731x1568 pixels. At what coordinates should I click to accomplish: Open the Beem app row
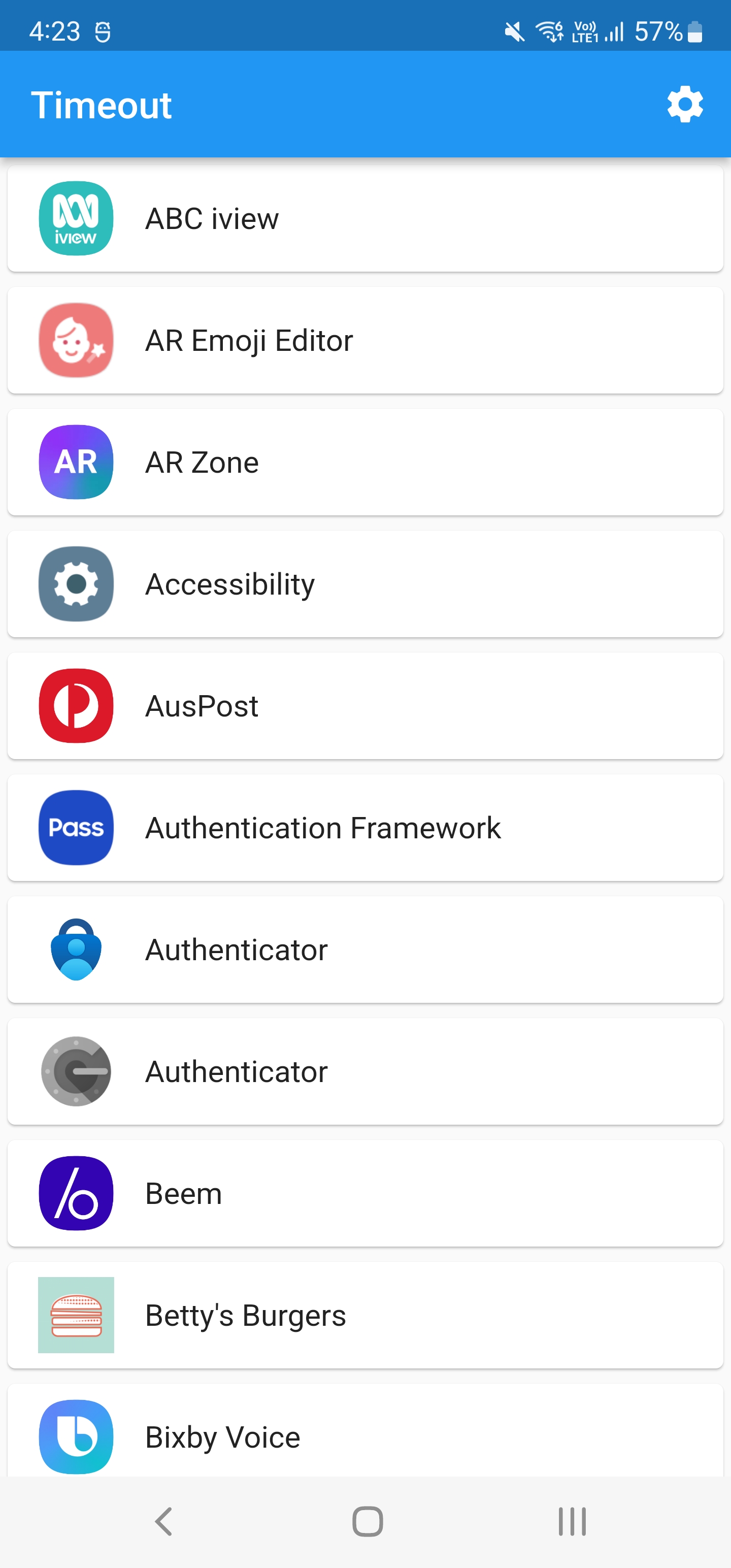coord(365,1192)
